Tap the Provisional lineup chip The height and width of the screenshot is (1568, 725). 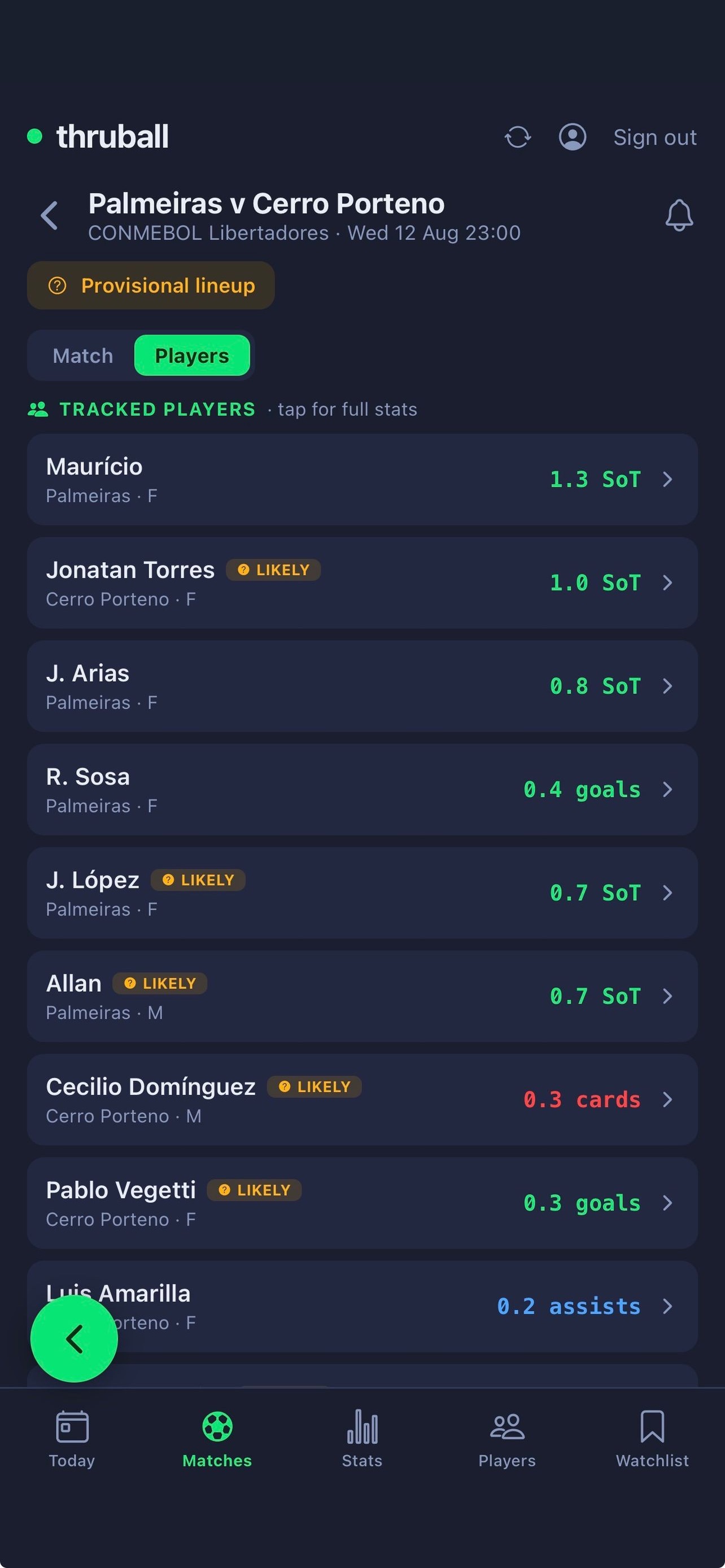pyautogui.click(x=150, y=286)
